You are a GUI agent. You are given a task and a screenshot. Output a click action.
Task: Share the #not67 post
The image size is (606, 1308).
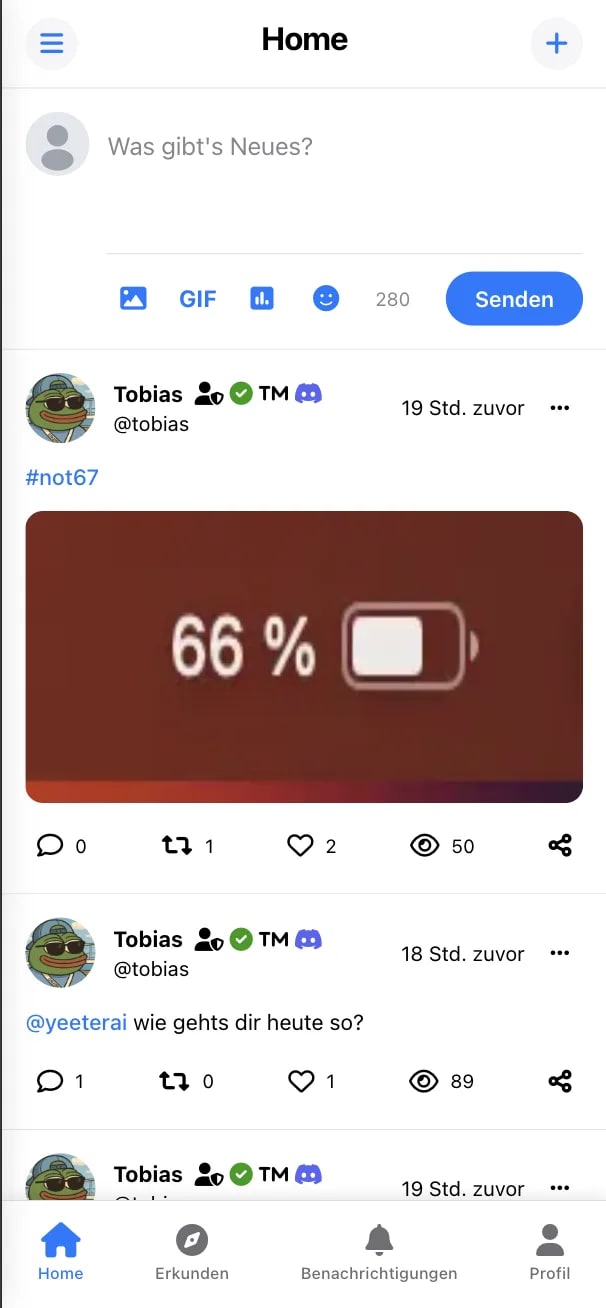coord(560,846)
